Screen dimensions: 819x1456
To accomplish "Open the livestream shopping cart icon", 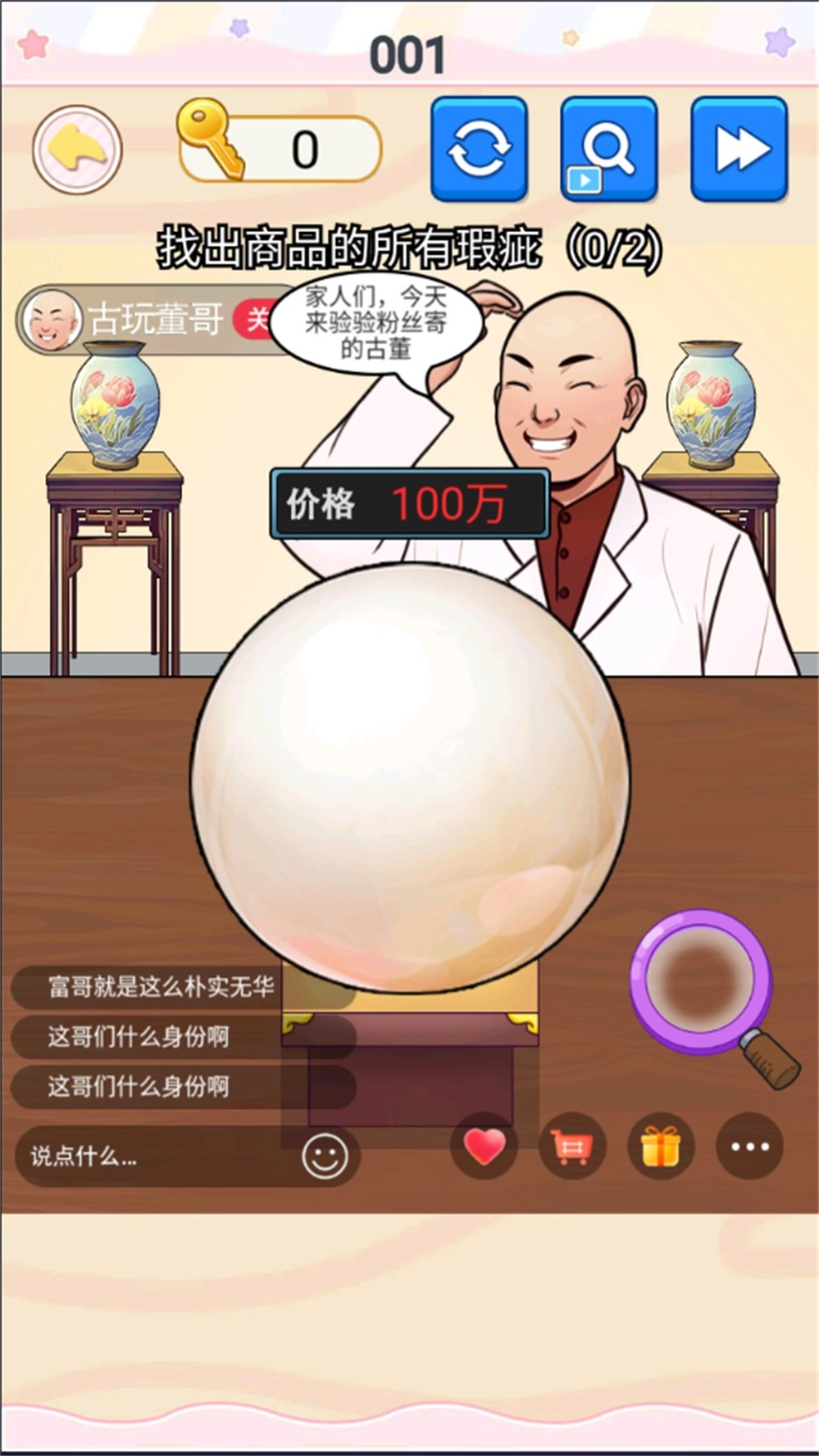I will (x=571, y=1147).
